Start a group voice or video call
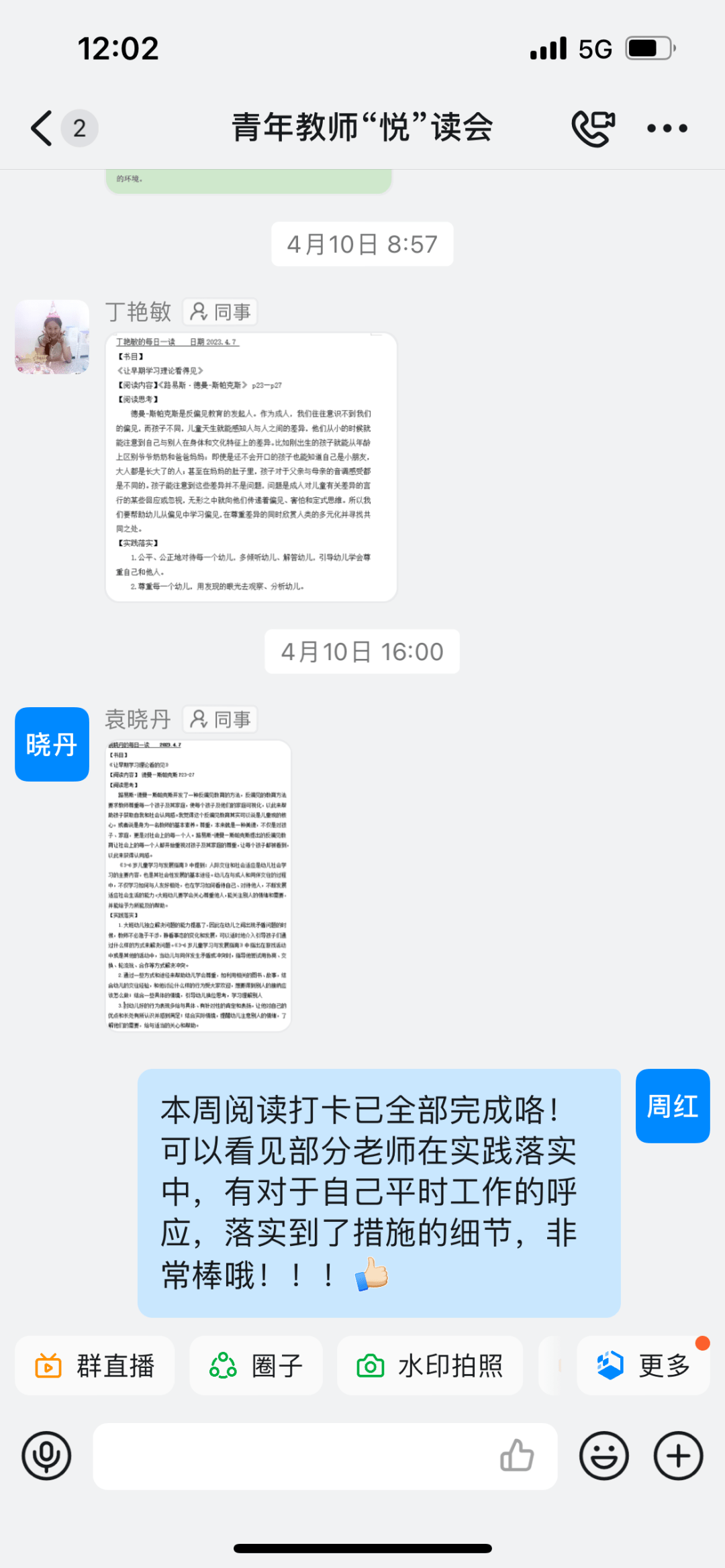The width and height of the screenshot is (725, 1568). [593, 127]
